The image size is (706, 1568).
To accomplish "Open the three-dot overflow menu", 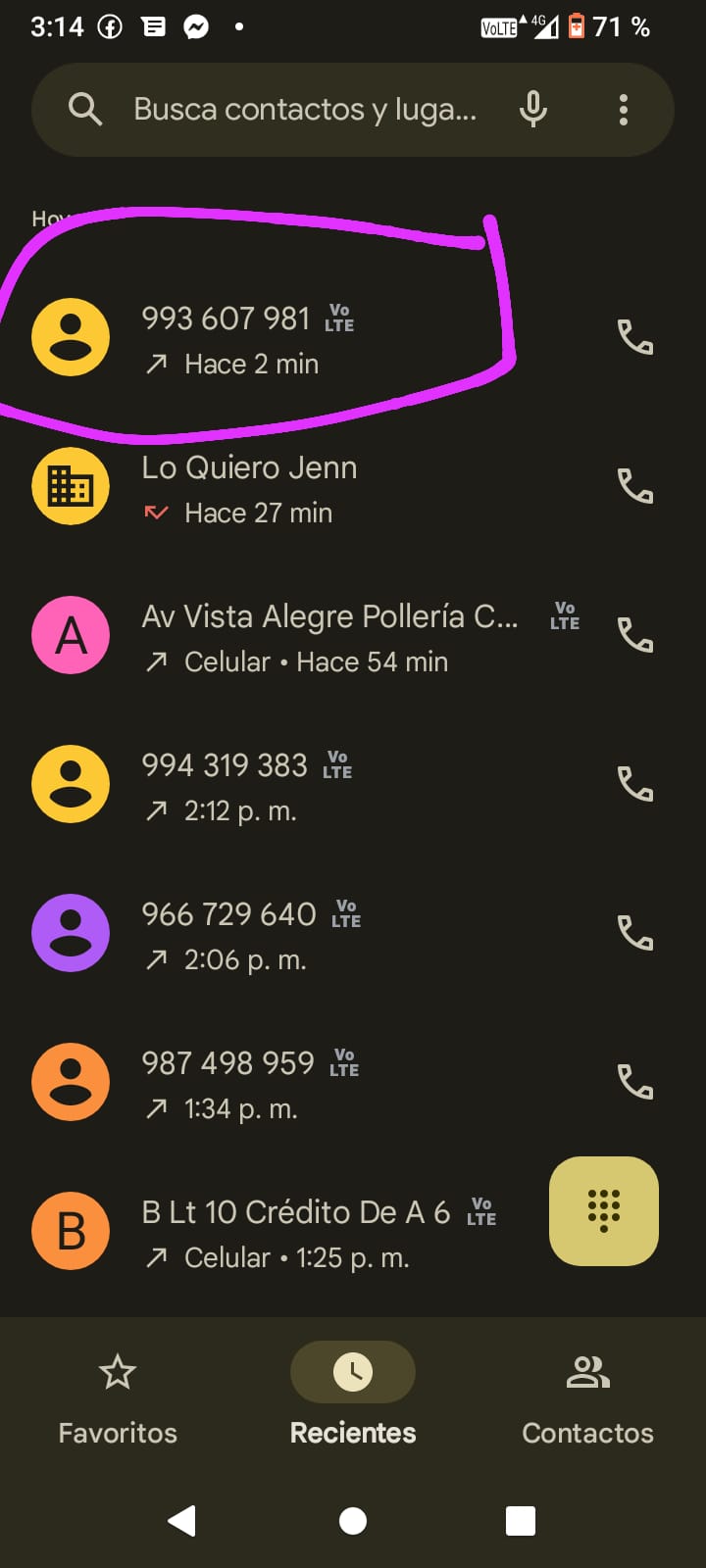I will pos(624,110).
